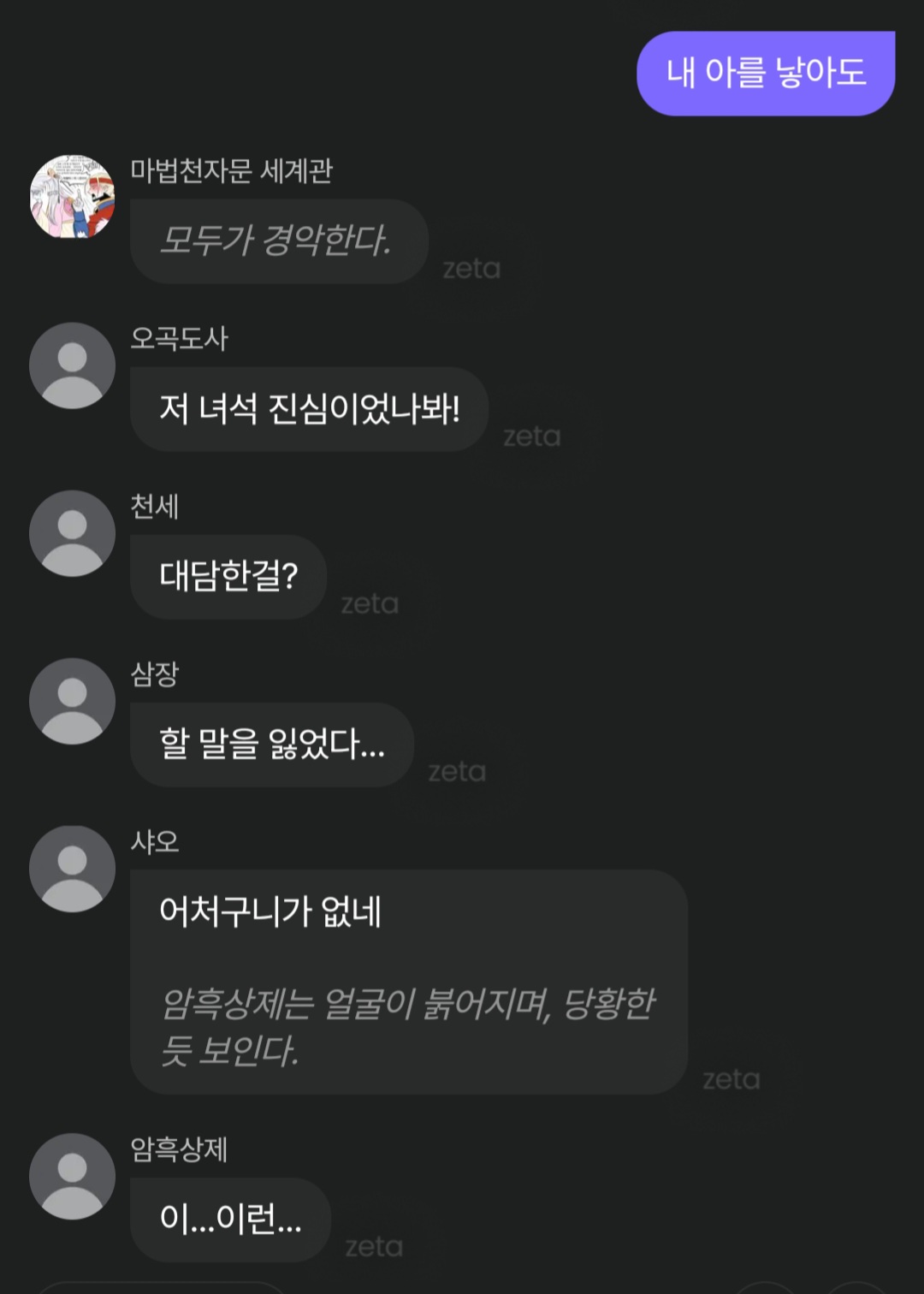Select 샤오's message 어처구니가 없네
Viewport: 924px width, 1294px height.
click(x=408, y=981)
